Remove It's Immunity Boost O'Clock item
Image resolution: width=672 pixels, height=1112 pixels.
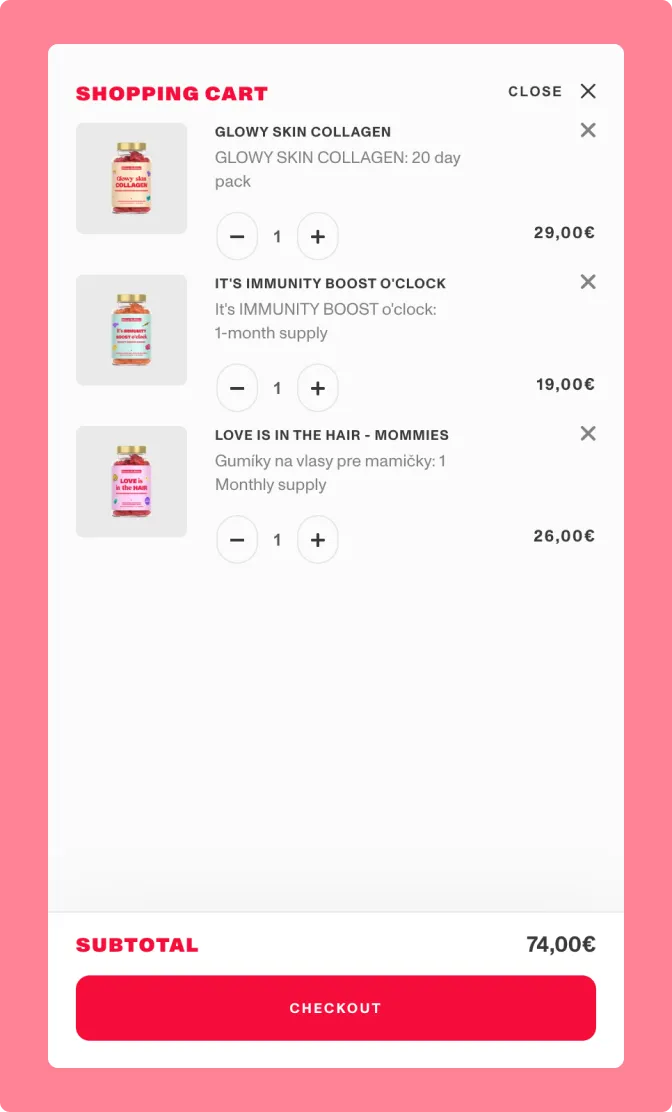588,282
